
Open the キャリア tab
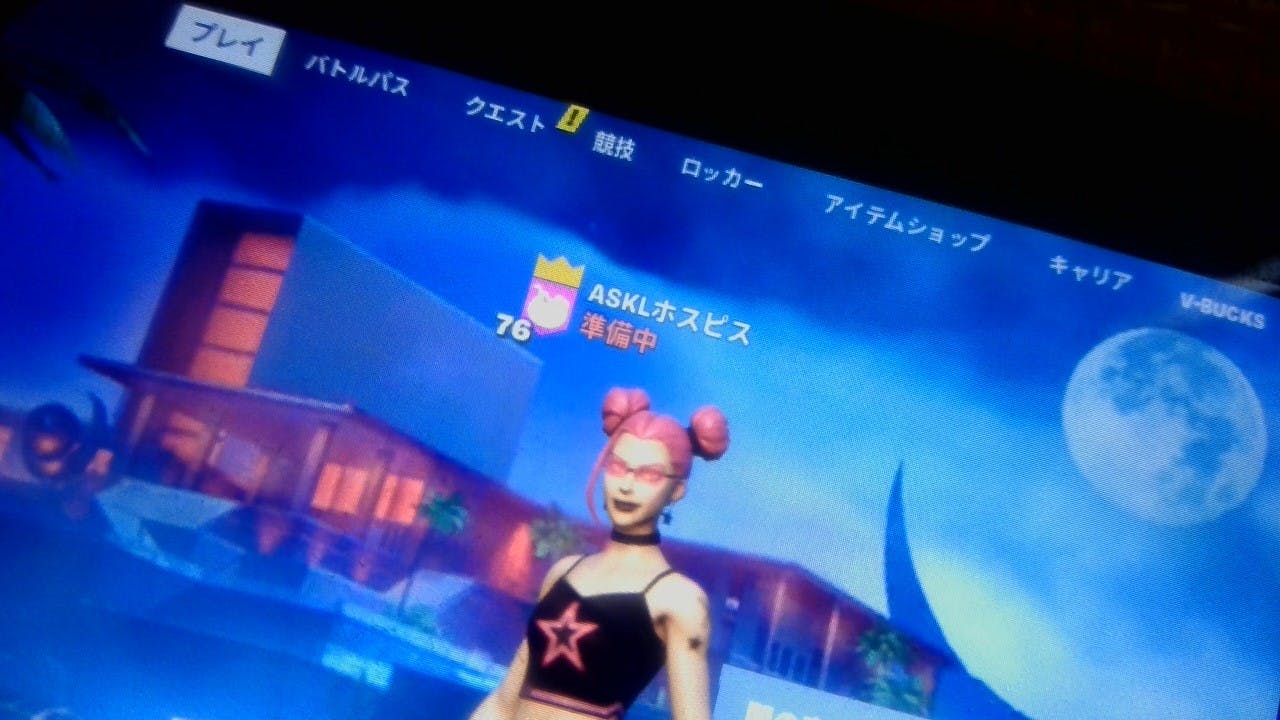coord(1090,271)
